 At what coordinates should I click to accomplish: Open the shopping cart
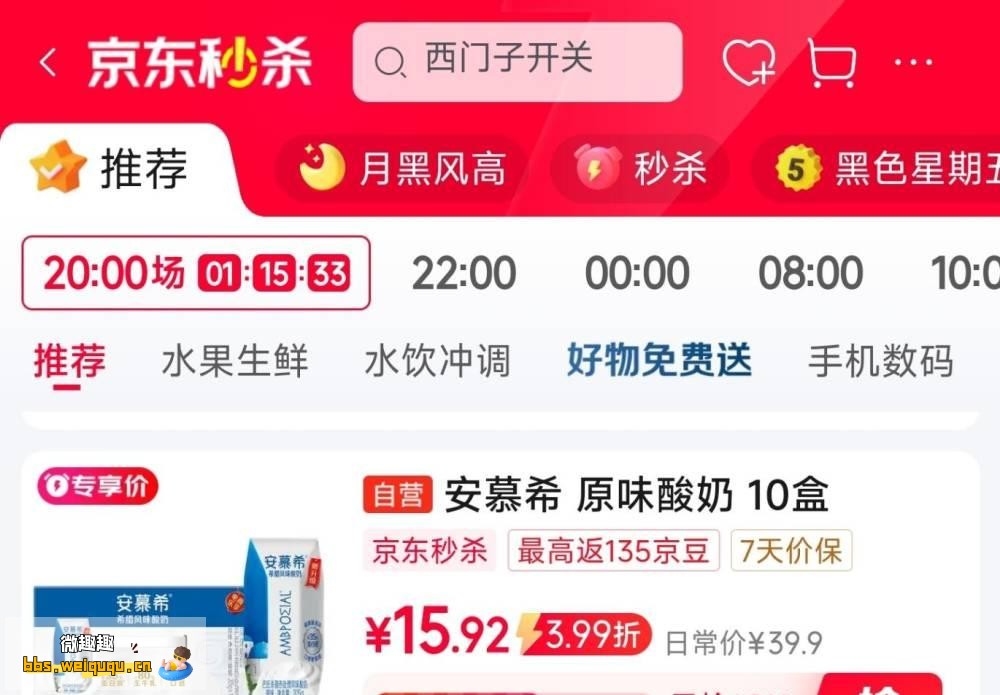pyautogui.click(x=832, y=63)
